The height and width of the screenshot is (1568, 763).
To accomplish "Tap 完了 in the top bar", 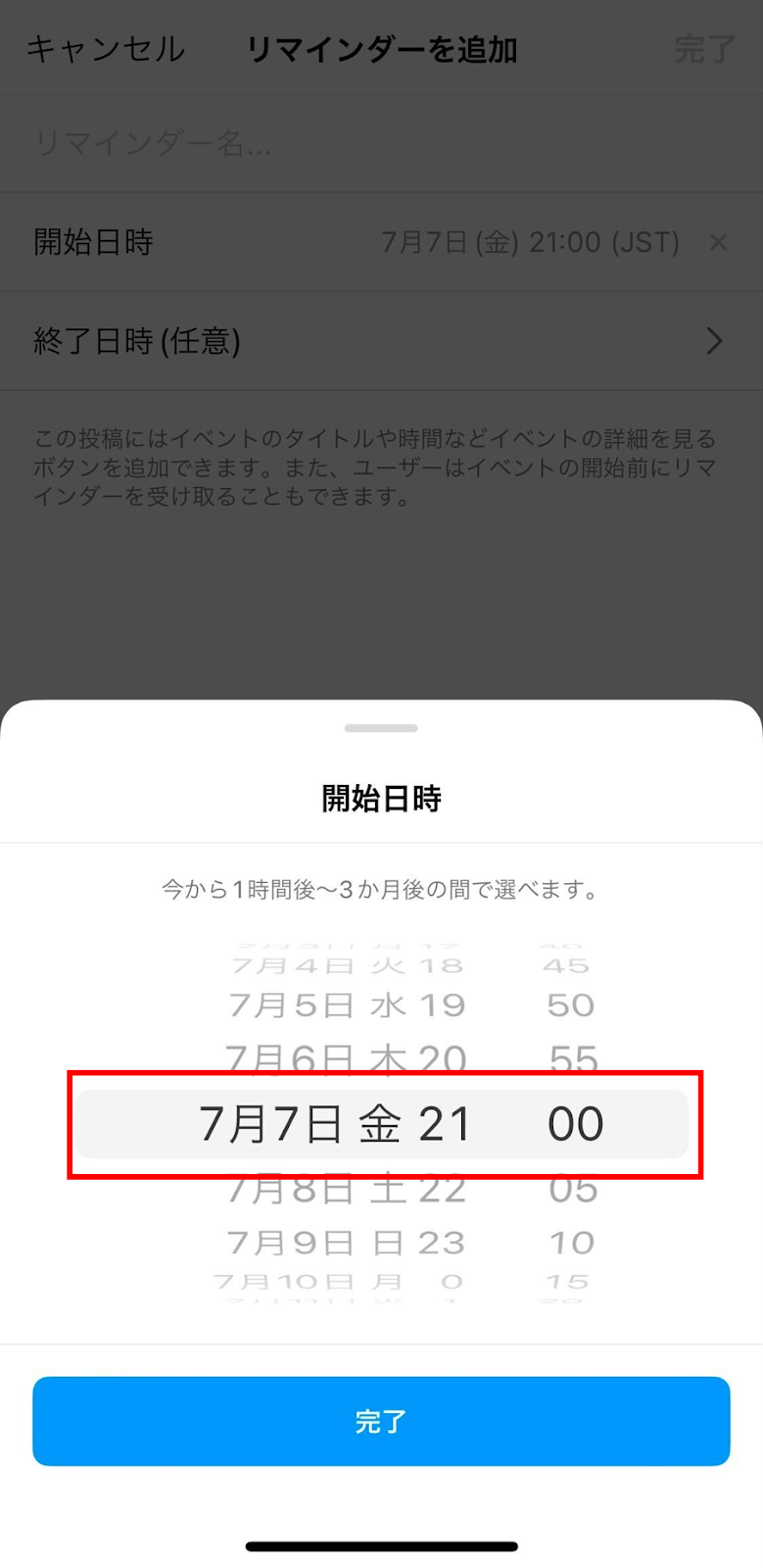I will 704,48.
